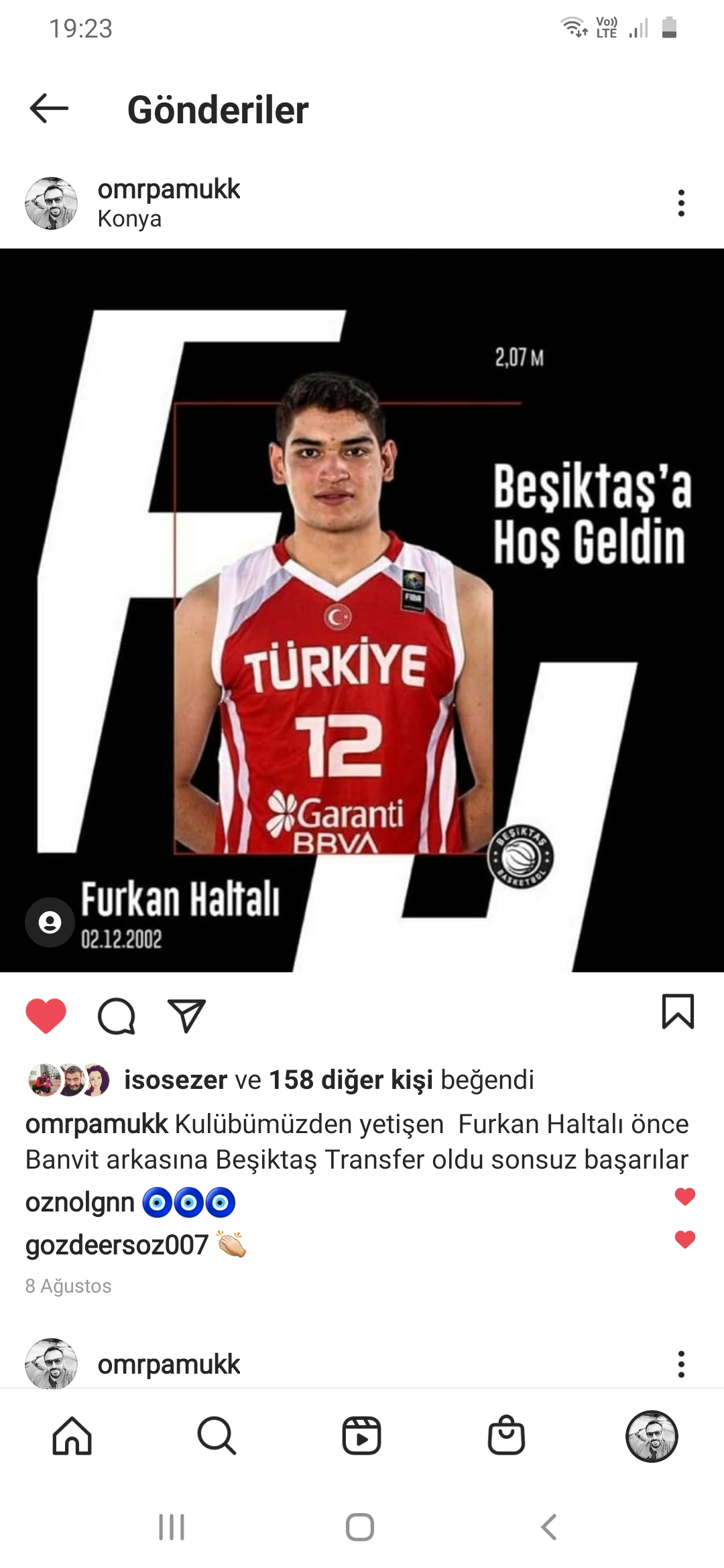
Task: Like gozdeersoz007's comment
Action: click(x=684, y=1240)
